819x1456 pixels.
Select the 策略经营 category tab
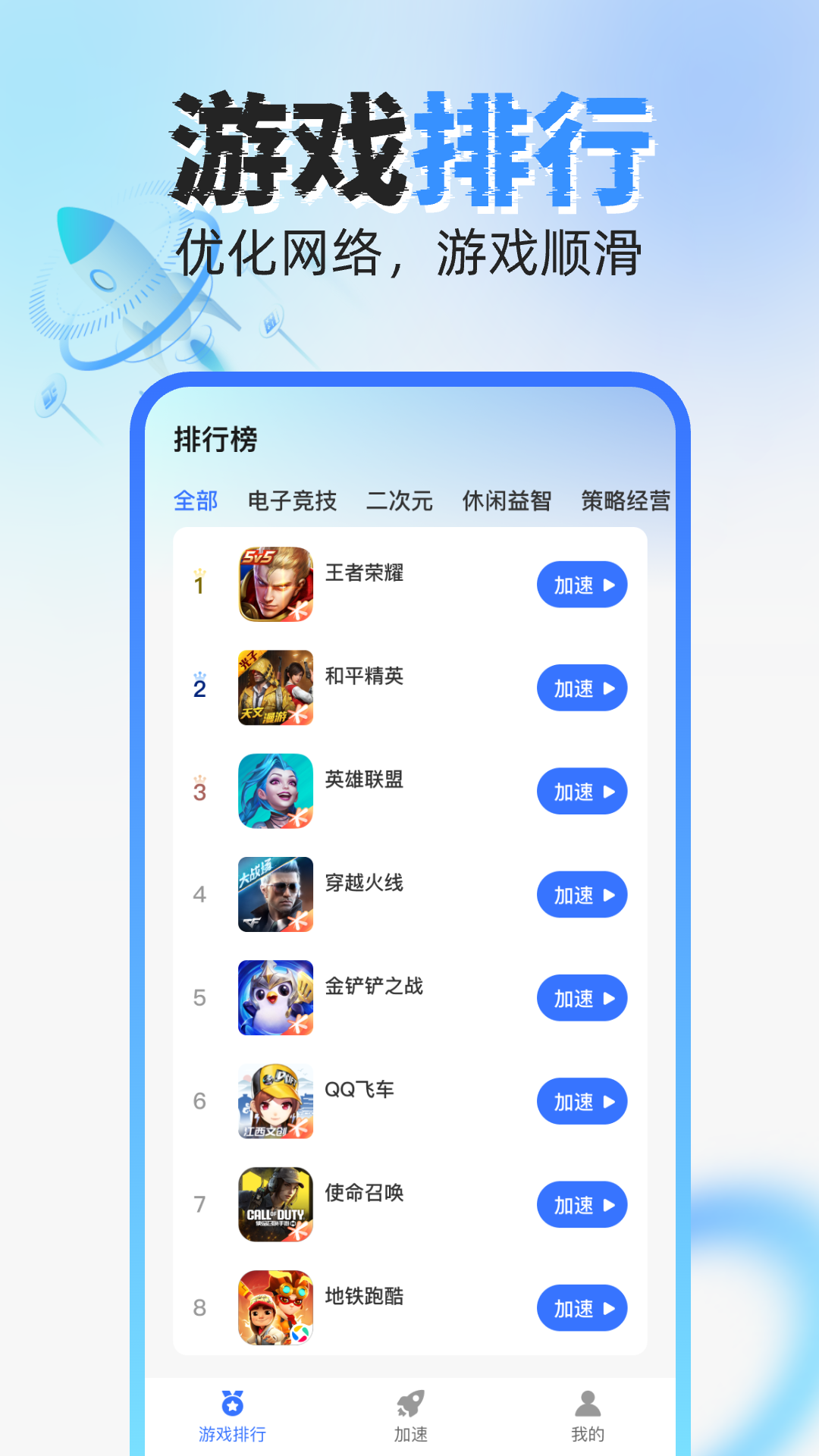[626, 500]
